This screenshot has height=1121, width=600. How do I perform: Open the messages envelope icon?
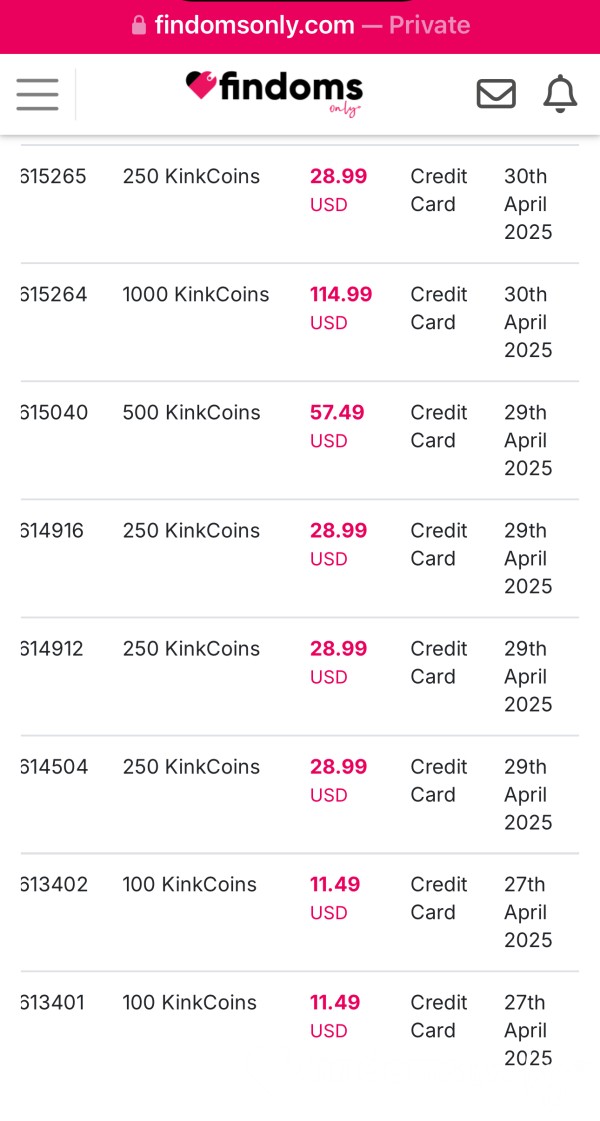[496, 94]
